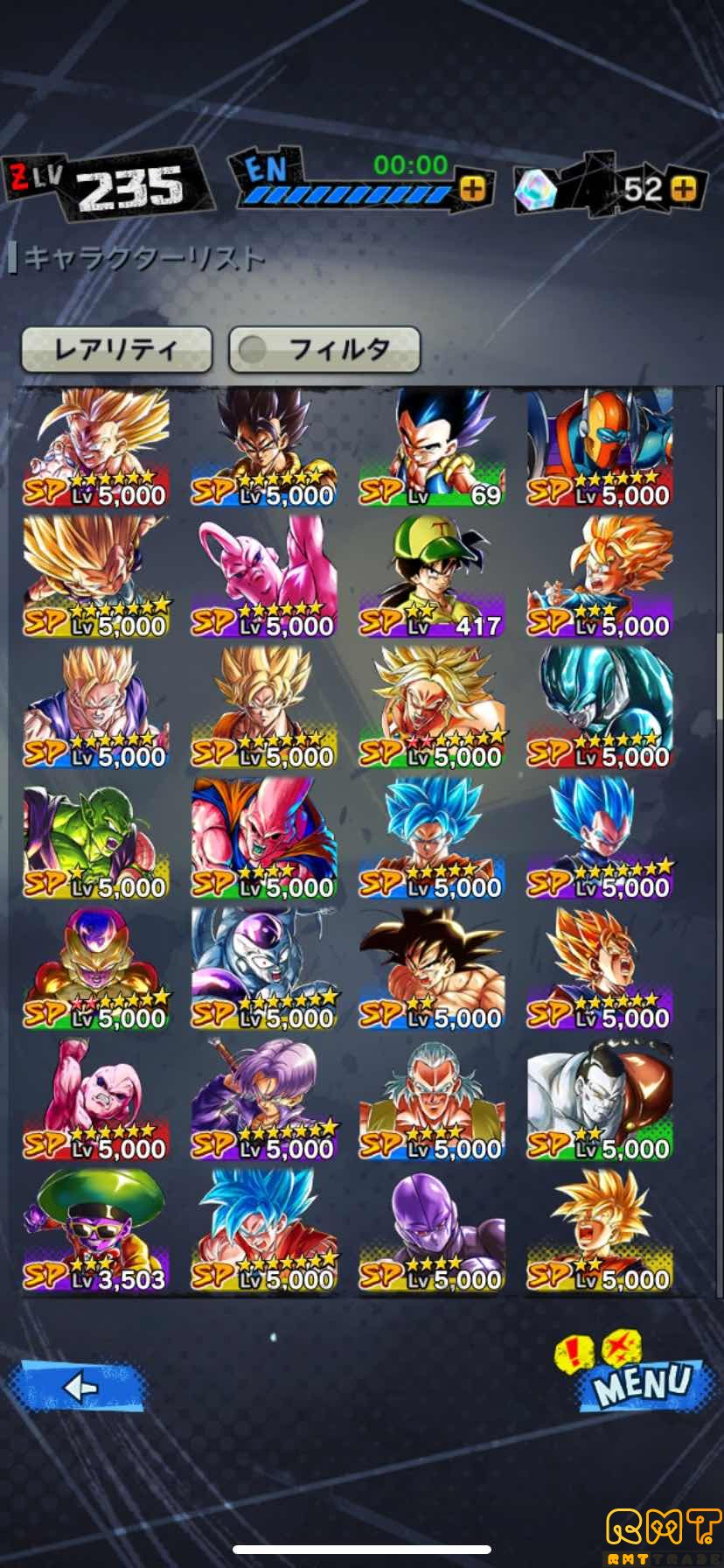
Task: Select the purple Hit character card
Action: [432, 1232]
